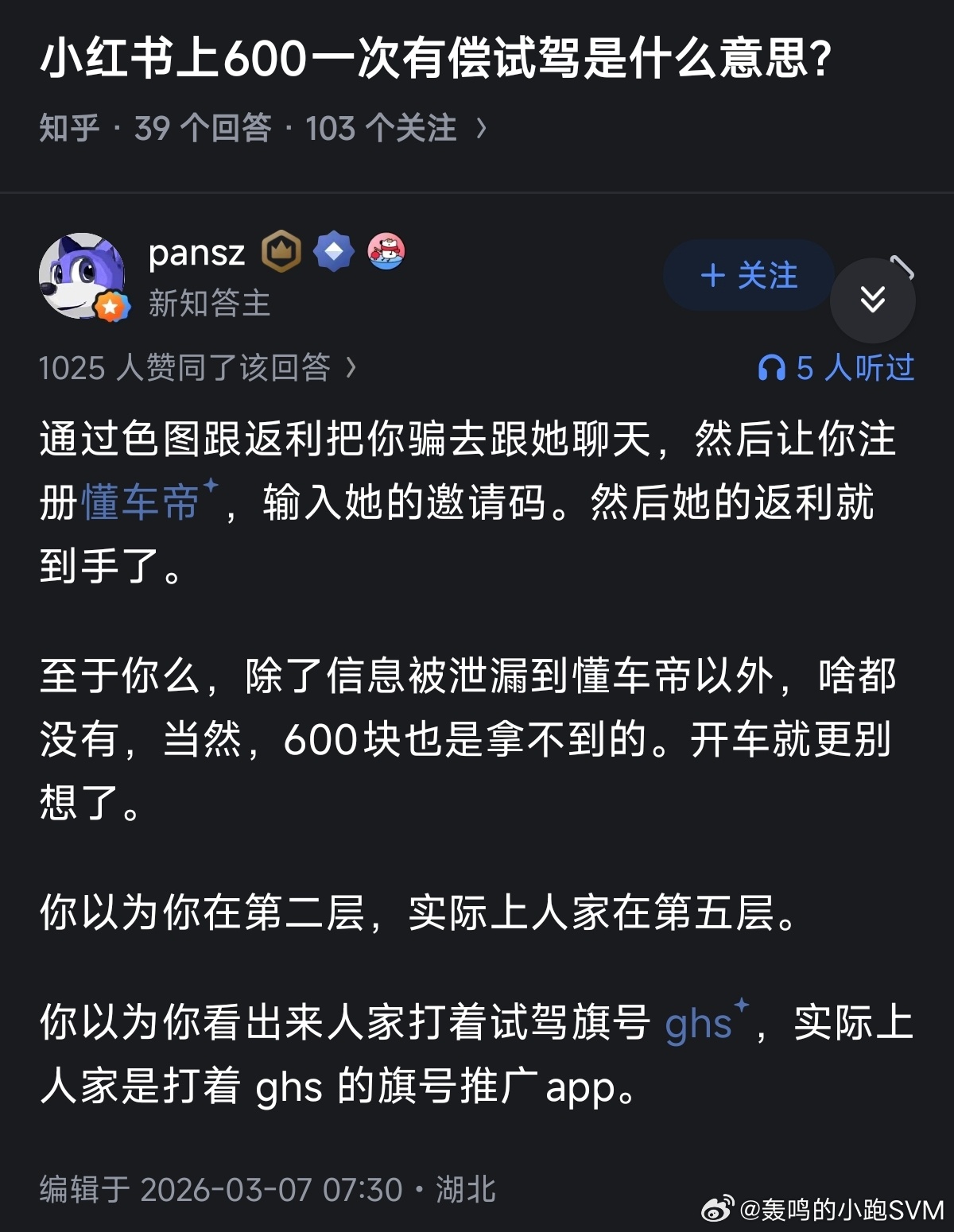Tap the share arrow icon at top right
Screen dimensions: 954x1232
(x=902, y=269)
